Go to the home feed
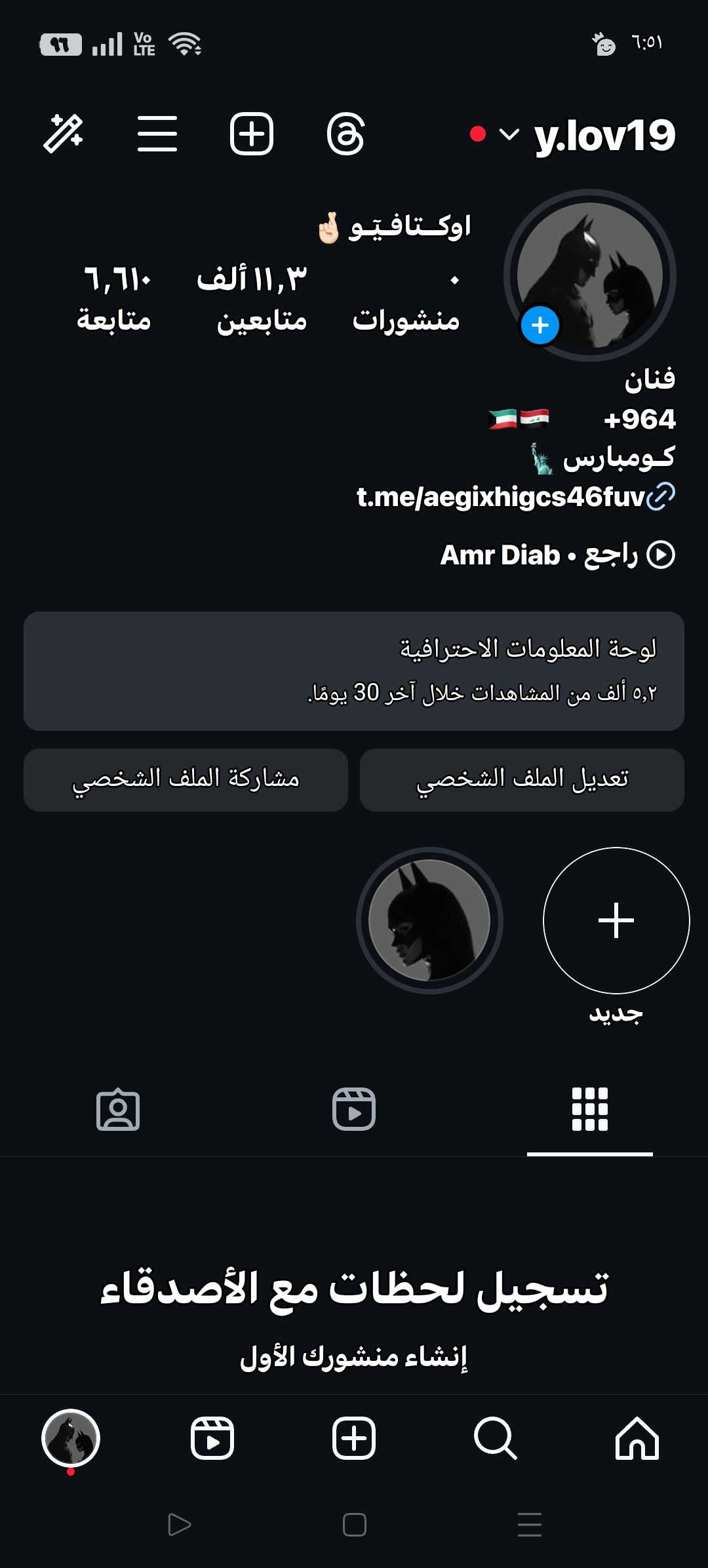Screen dimensions: 708x1568 [x=637, y=1438]
